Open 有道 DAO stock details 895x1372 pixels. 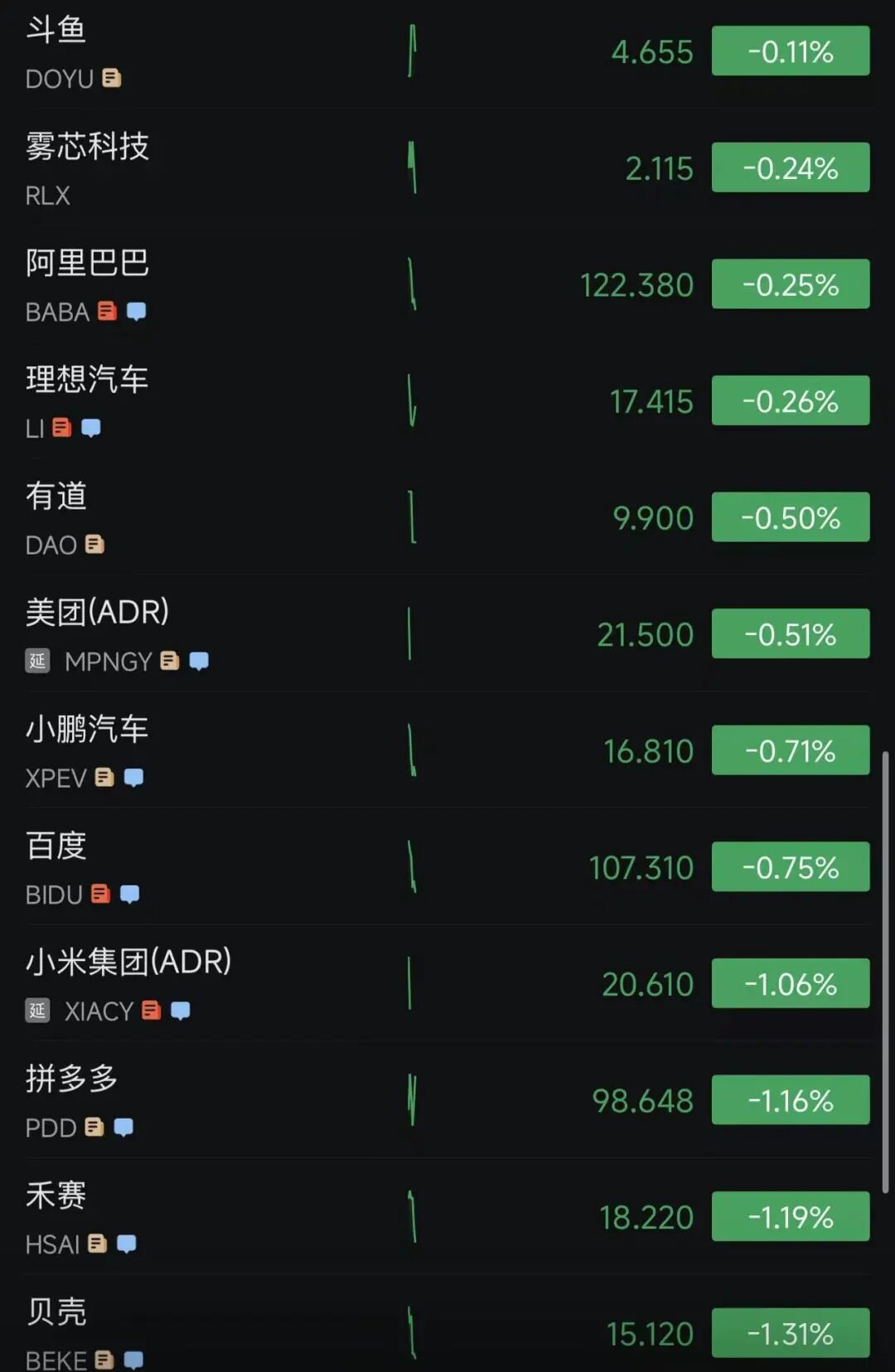[447, 518]
